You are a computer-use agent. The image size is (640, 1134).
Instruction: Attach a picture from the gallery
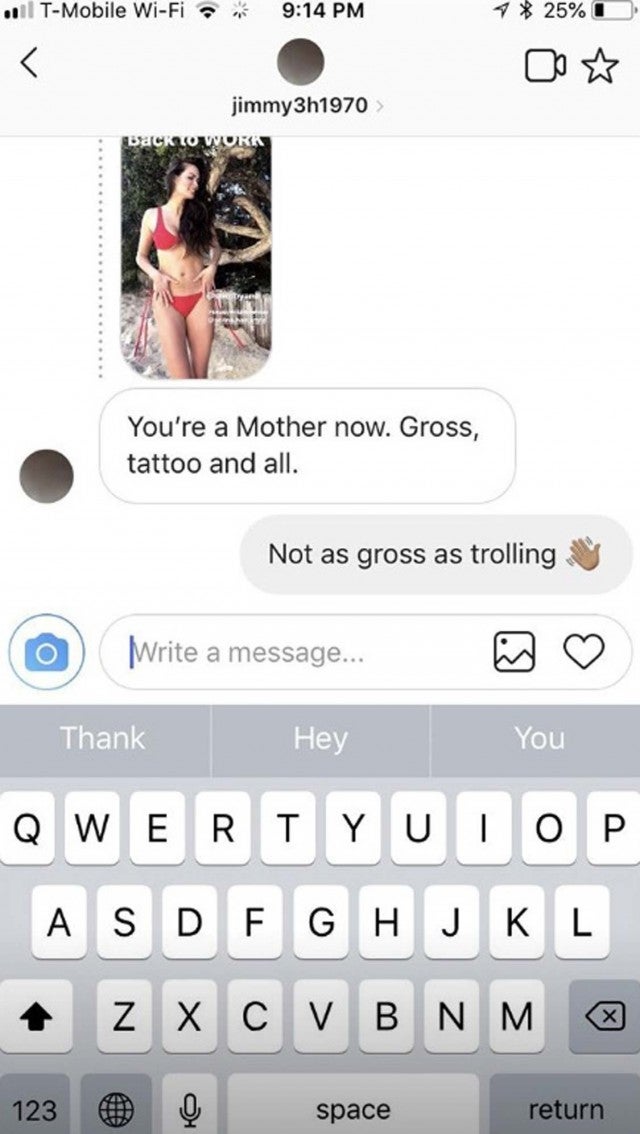click(514, 653)
